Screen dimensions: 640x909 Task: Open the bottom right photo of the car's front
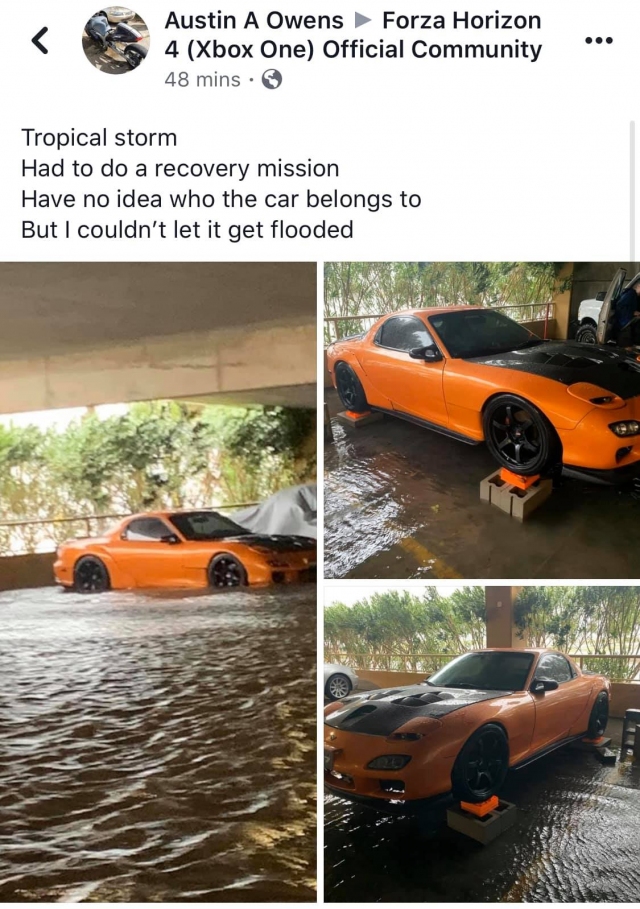tap(482, 744)
